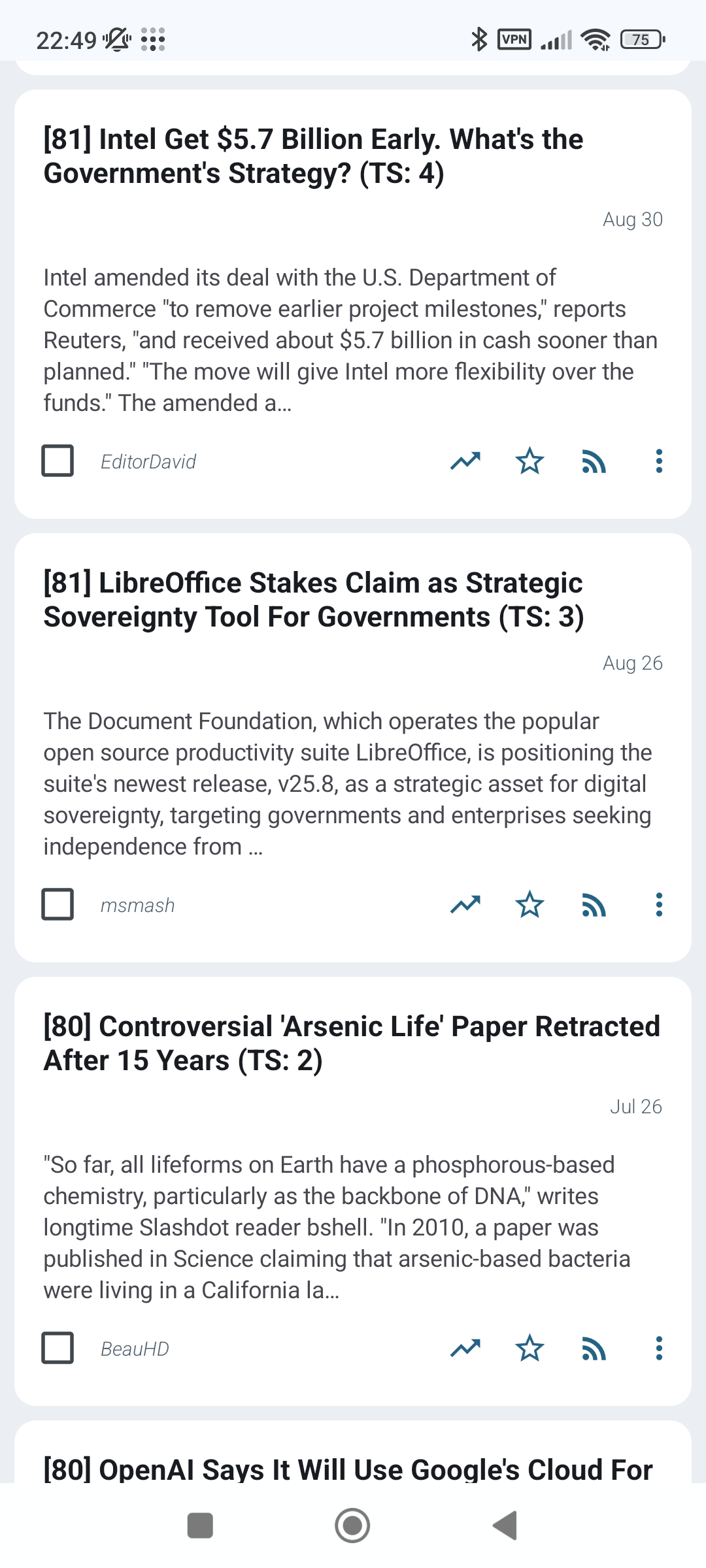706x1568 pixels.
Task: Open the 'Arsenic Life' Paper Retracted article
Action: [x=352, y=1043]
